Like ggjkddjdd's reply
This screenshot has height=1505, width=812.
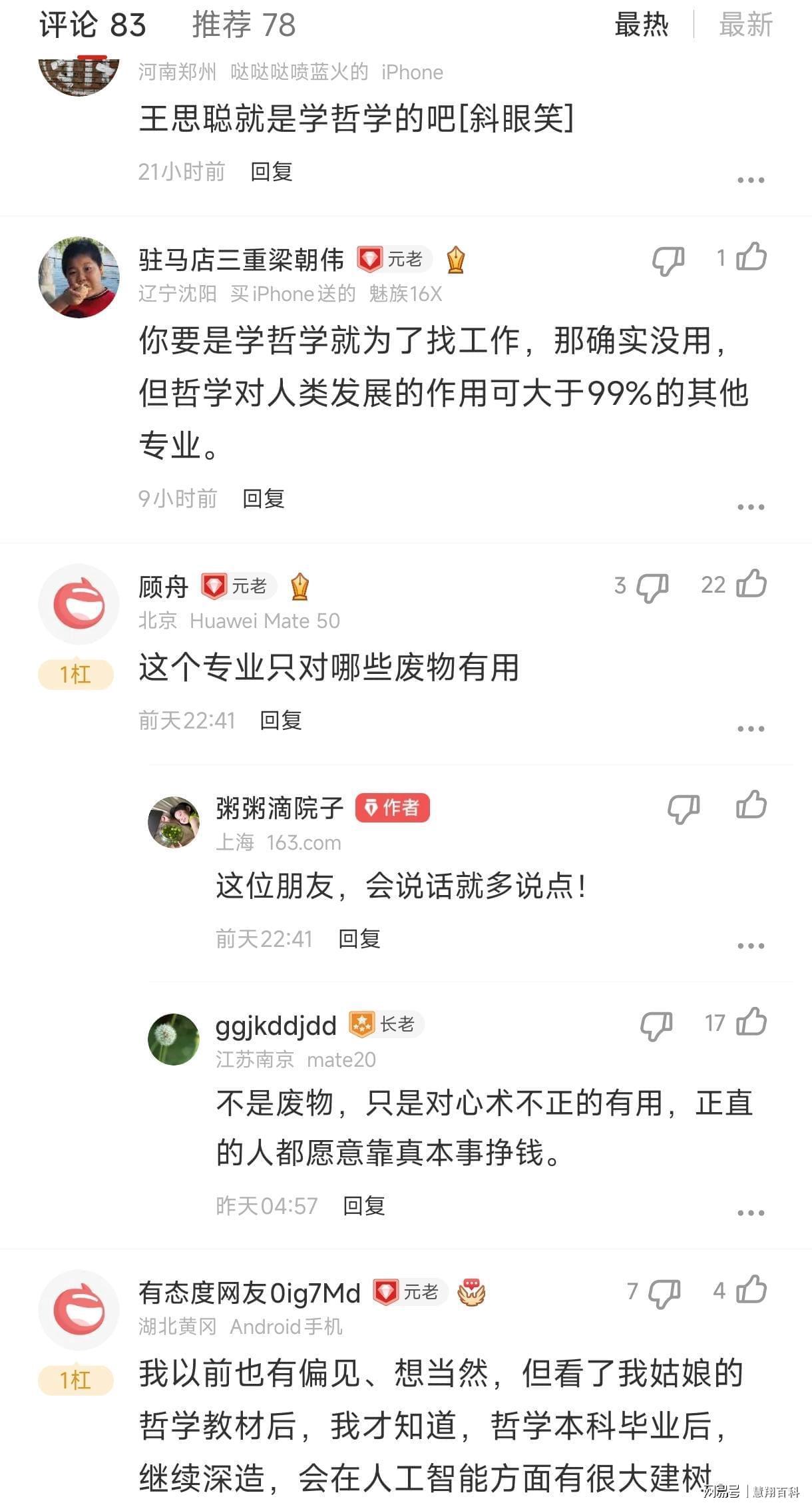[x=751, y=1022]
